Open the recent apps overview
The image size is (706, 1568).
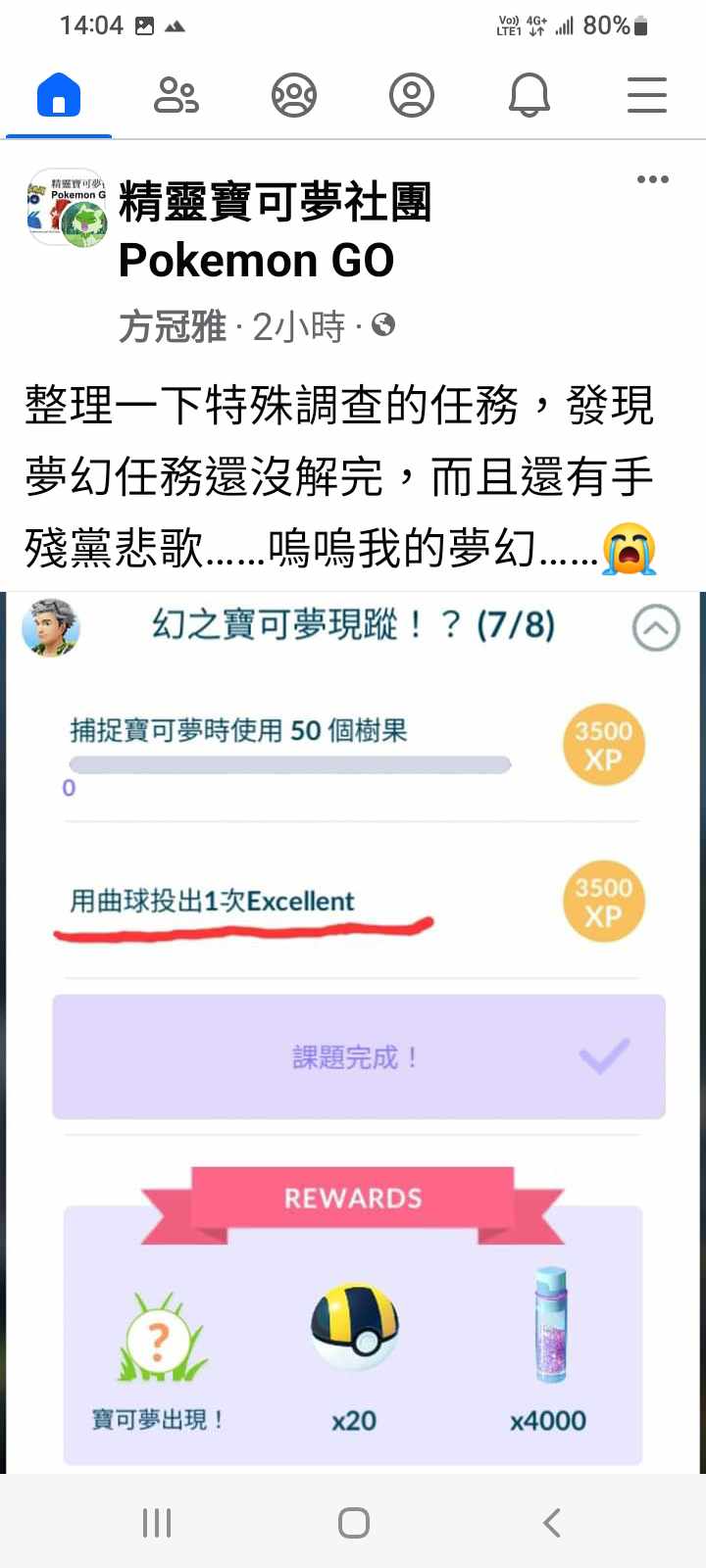tap(157, 1522)
